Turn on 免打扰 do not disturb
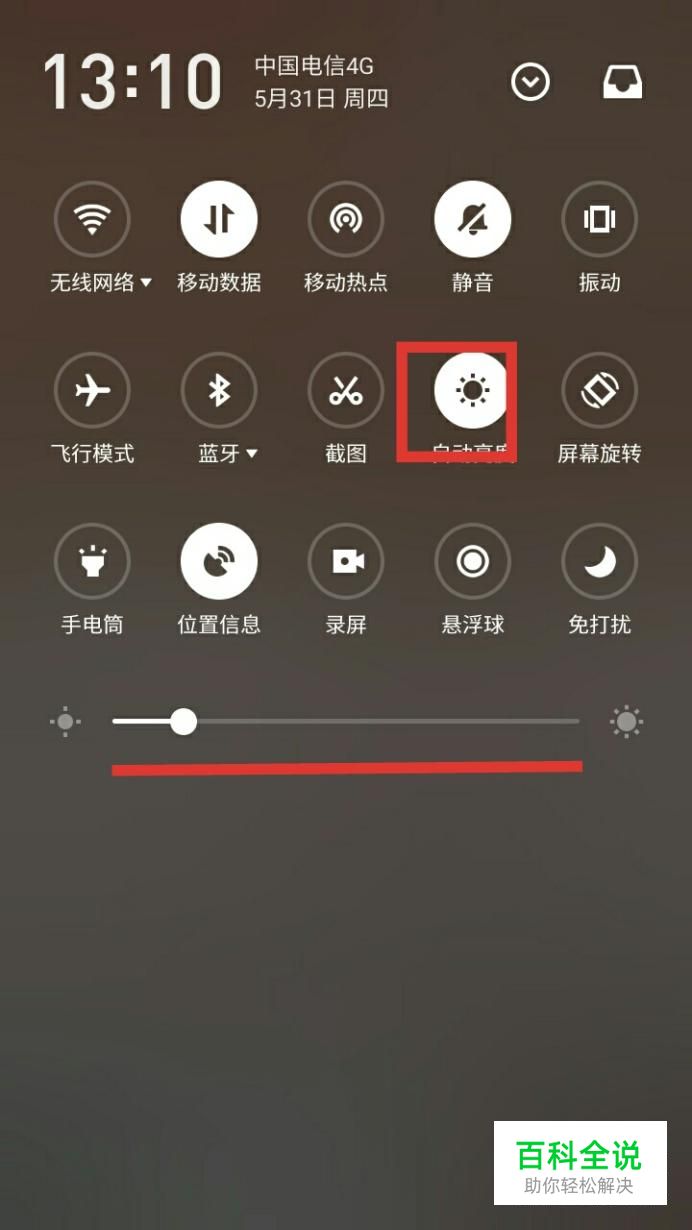The height and width of the screenshot is (1230, 692). click(600, 562)
